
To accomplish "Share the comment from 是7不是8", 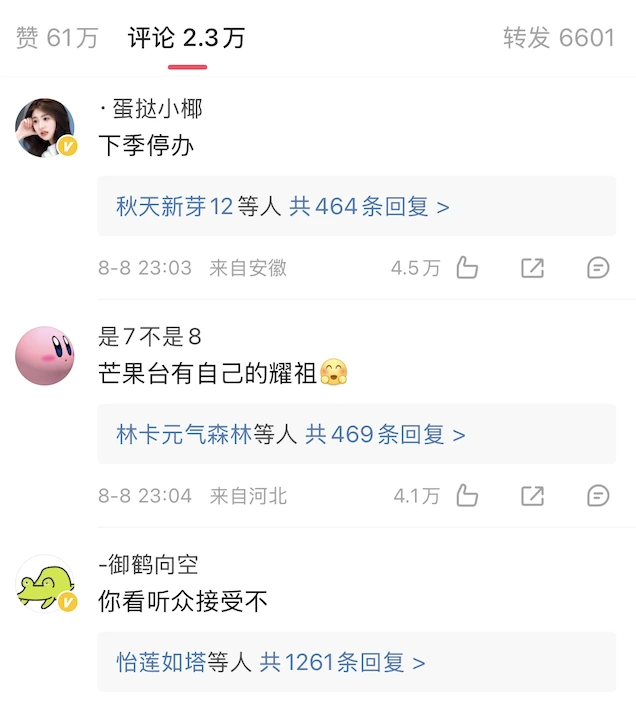I will pyautogui.click(x=532, y=495).
